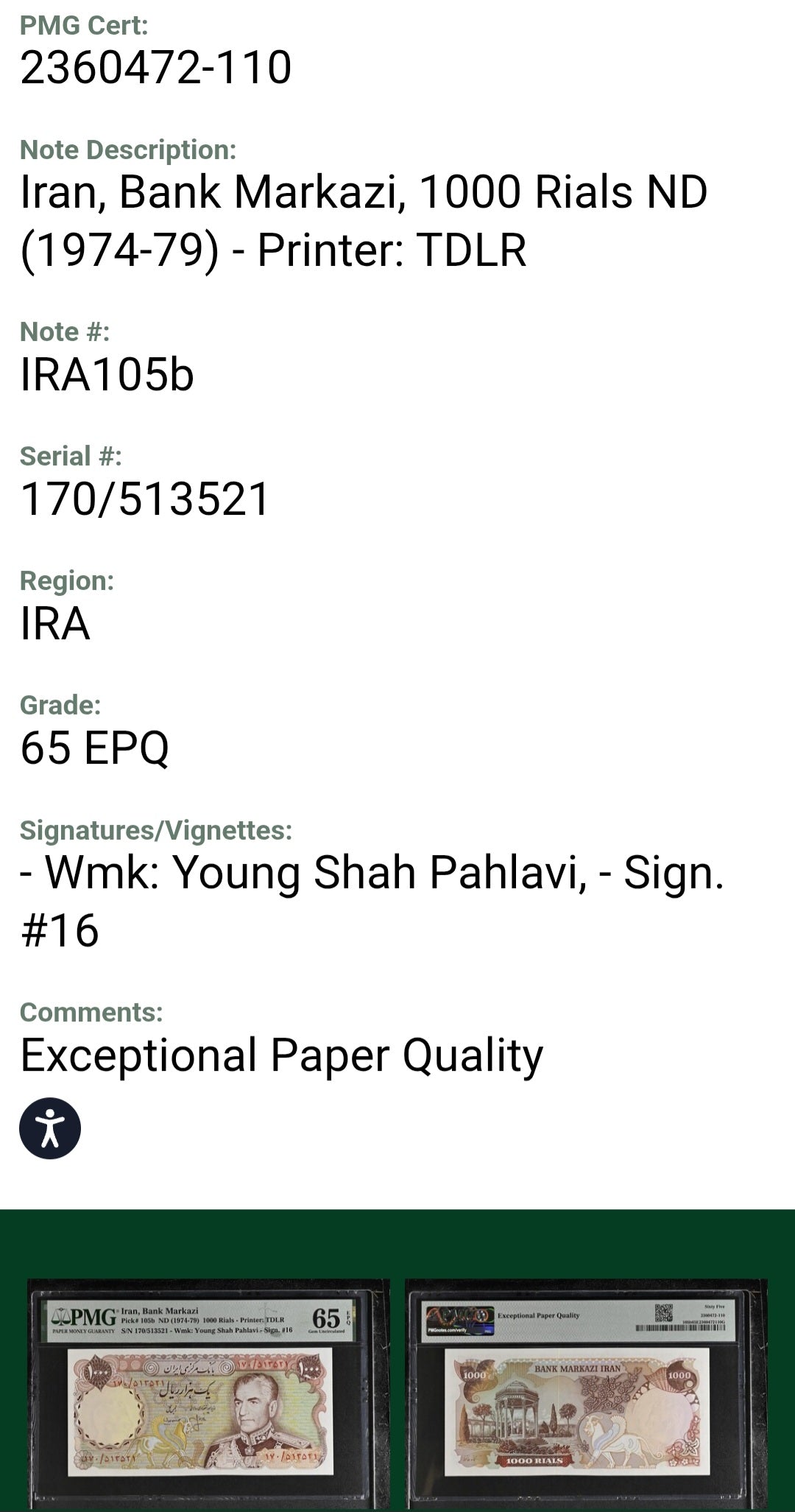
Task: Open the accessibility options button
Action: 50,1128
